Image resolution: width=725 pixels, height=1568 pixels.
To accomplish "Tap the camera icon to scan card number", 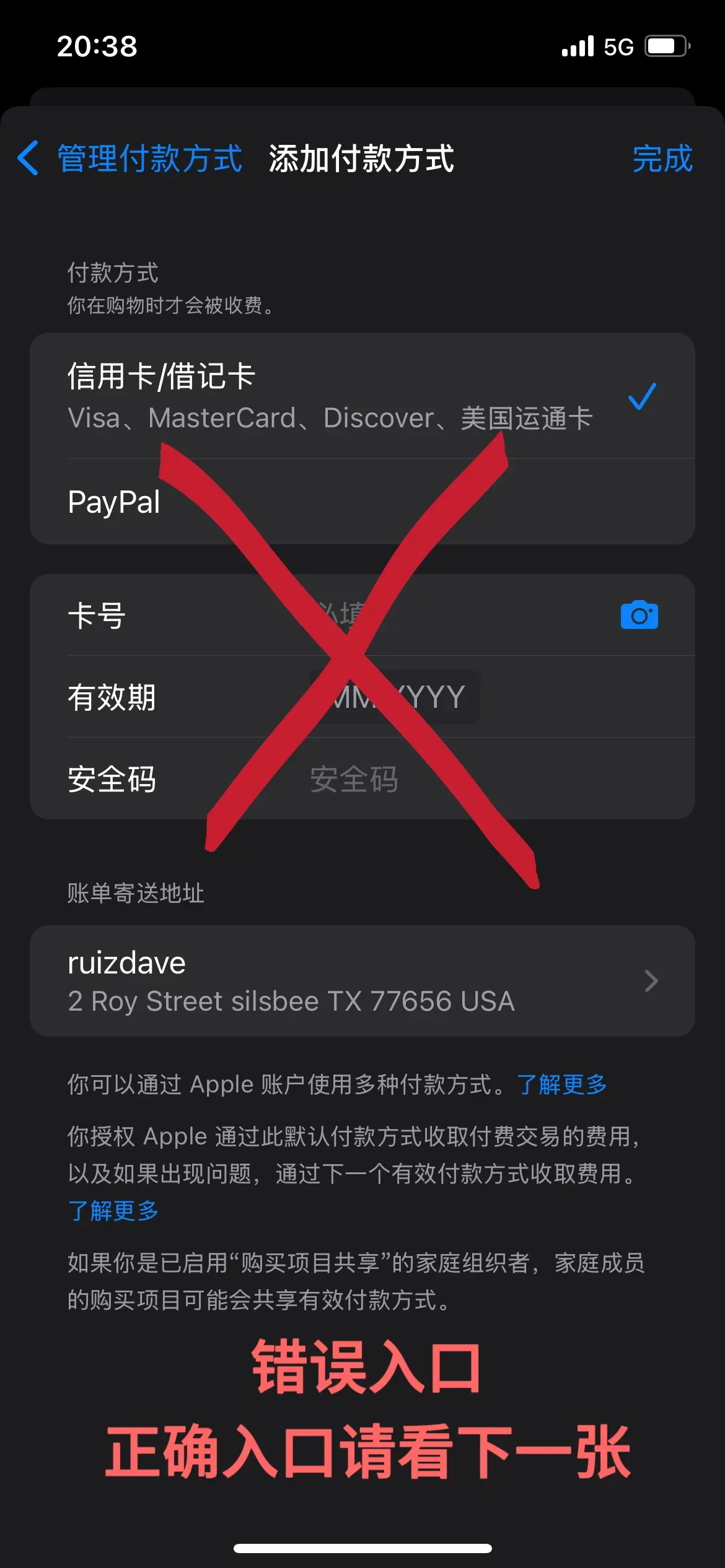I will click(639, 614).
